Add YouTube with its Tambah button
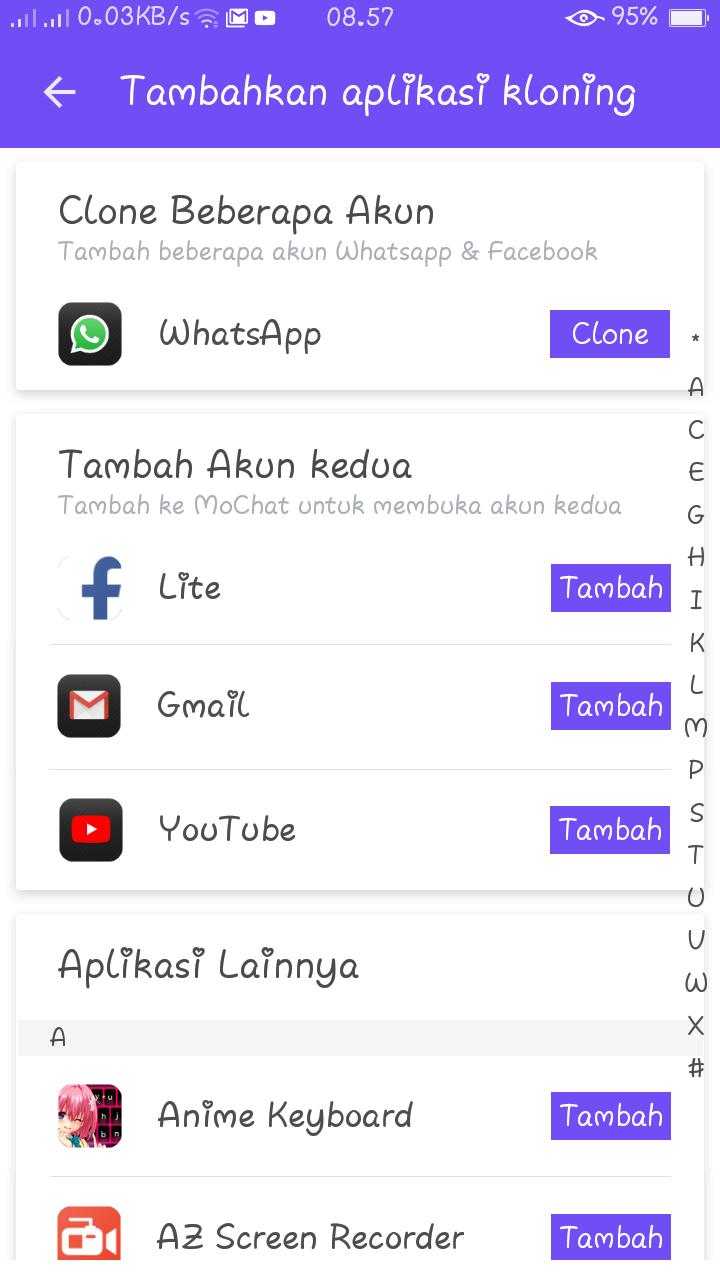Image resolution: width=720 pixels, height=1280 pixels. pyautogui.click(x=610, y=830)
